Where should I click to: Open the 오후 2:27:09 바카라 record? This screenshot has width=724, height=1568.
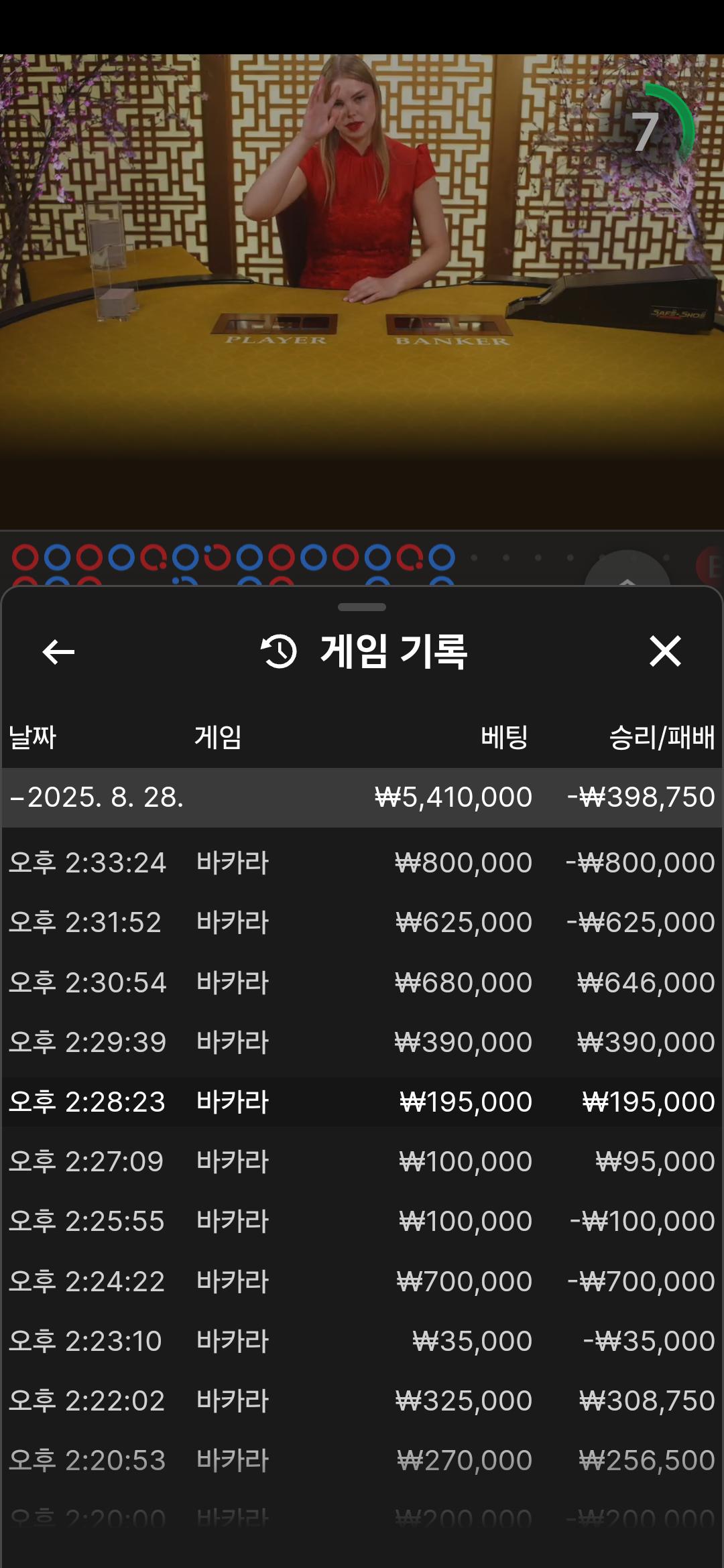click(x=362, y=1161)
